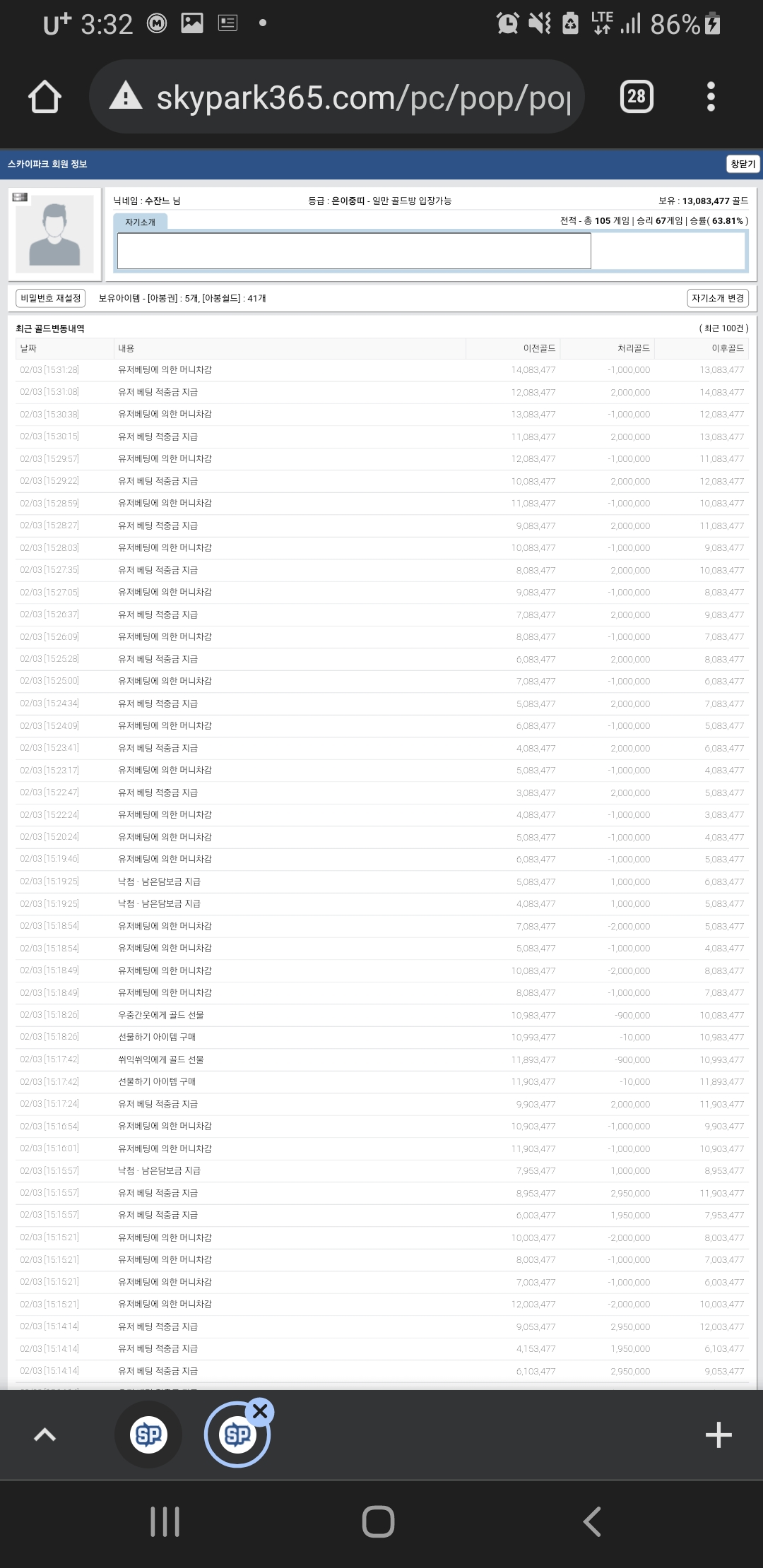Open the tab switcher showing 28 tabs
763x1568 pixels.
click(x=637, y=97)
